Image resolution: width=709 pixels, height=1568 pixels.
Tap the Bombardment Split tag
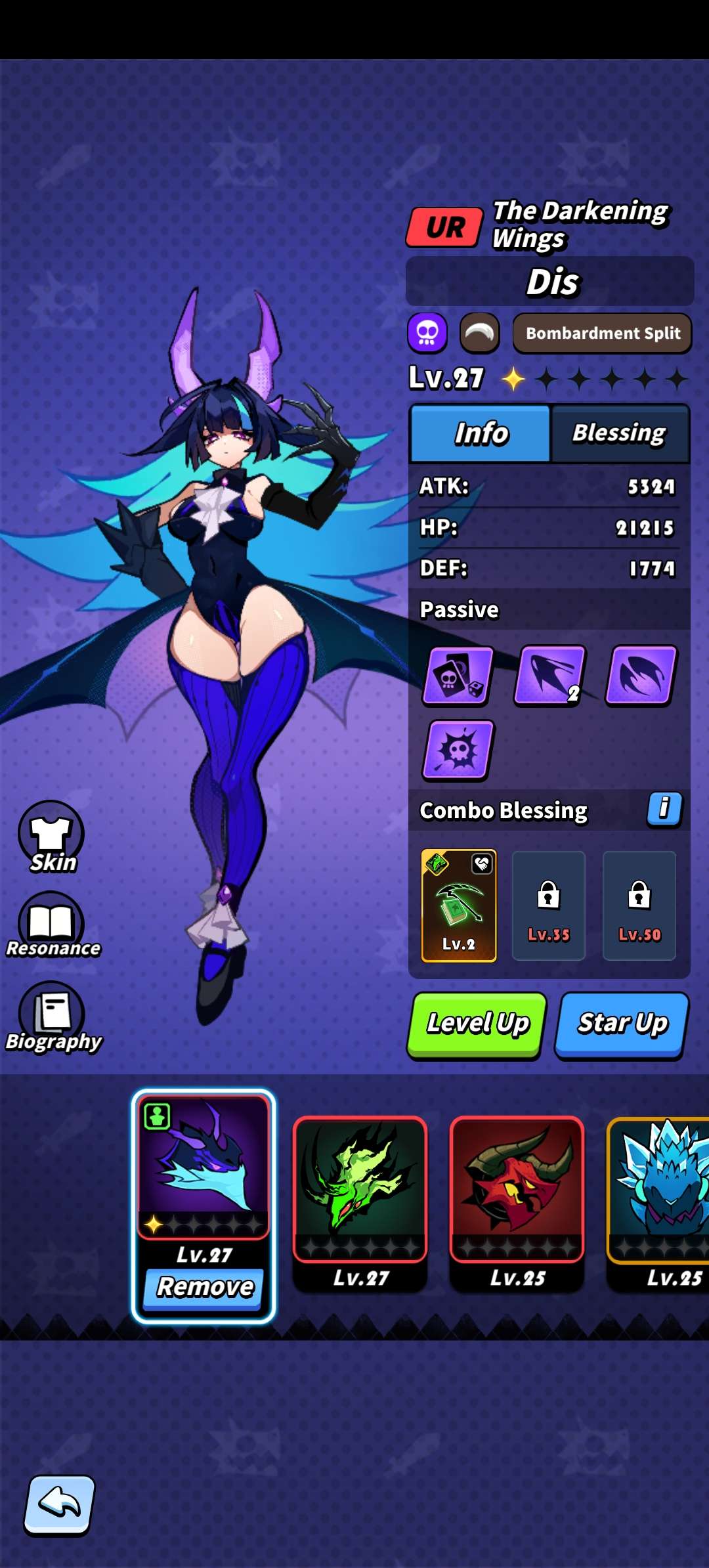(x=602, y=334)
